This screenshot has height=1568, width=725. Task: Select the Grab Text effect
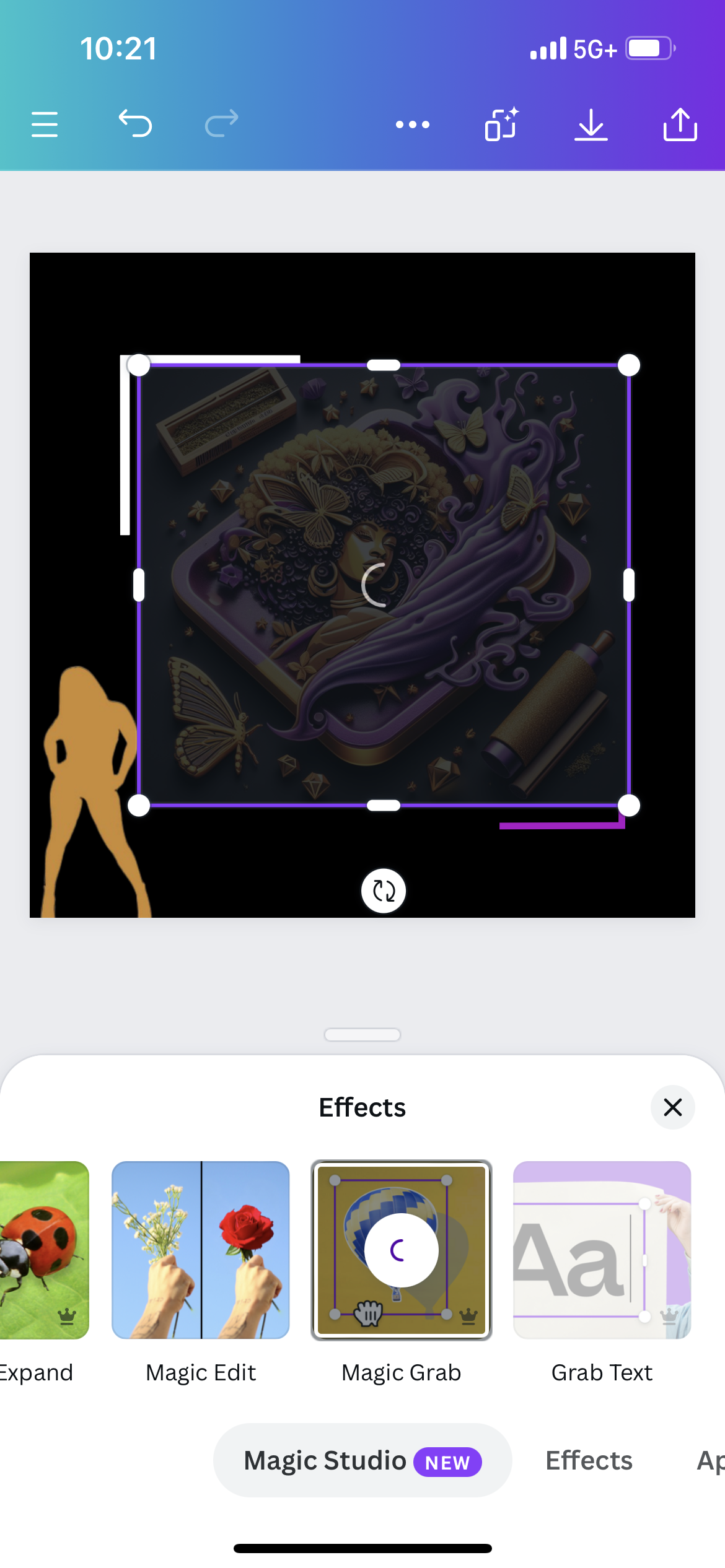point(602,1250)
